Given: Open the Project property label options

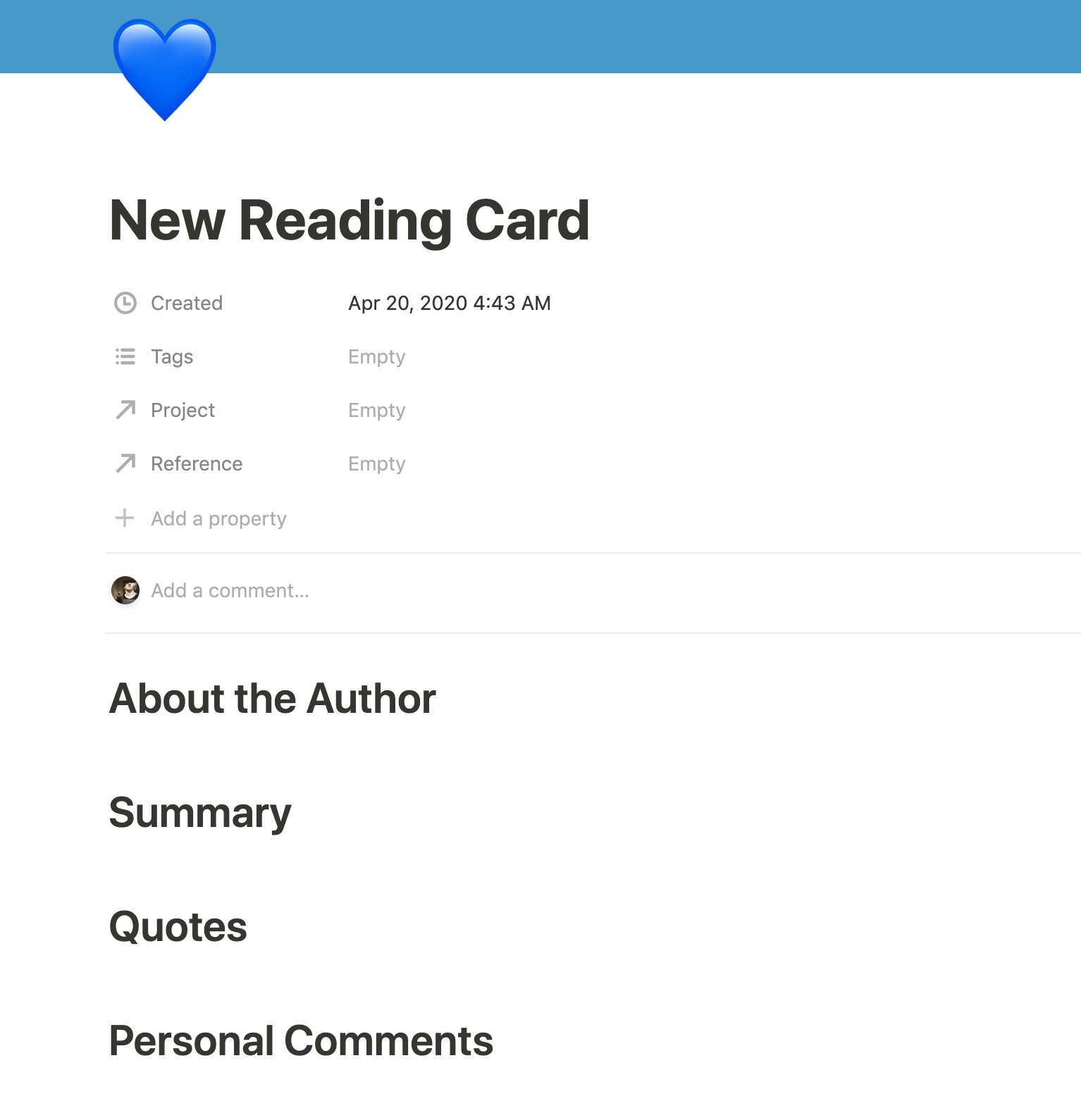Looking at the screenshot, I should tap(182, 411).
